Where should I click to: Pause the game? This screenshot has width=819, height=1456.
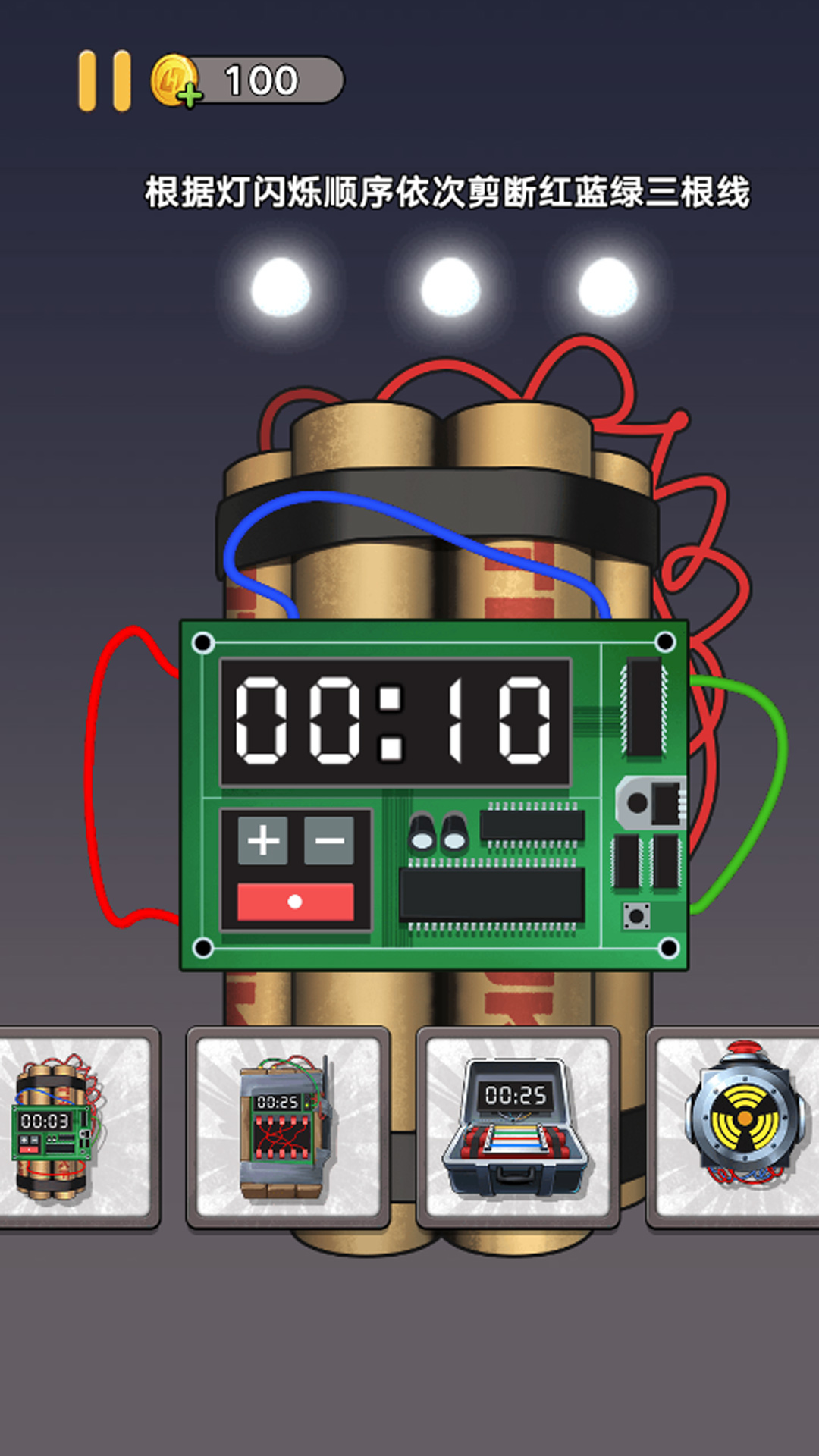105,81
